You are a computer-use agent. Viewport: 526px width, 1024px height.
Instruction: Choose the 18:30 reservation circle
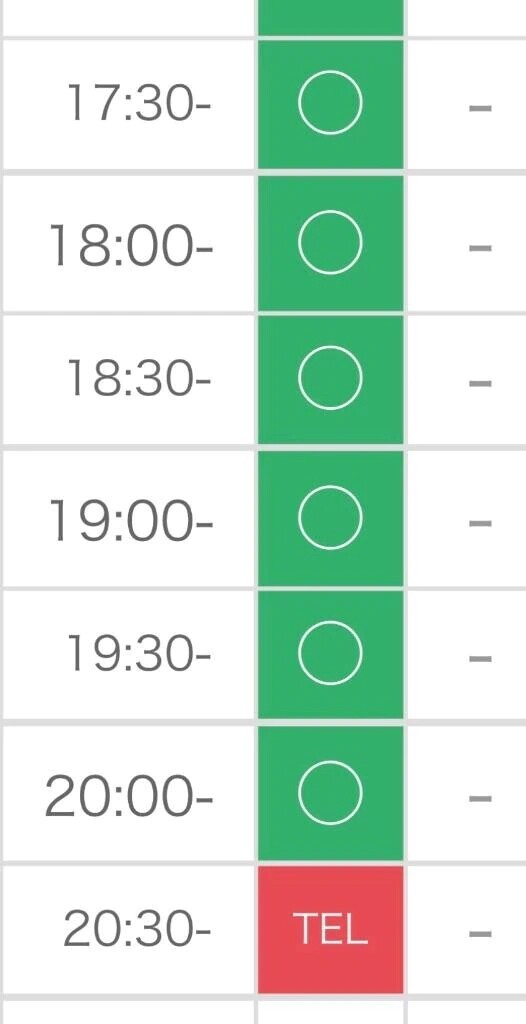331,379
